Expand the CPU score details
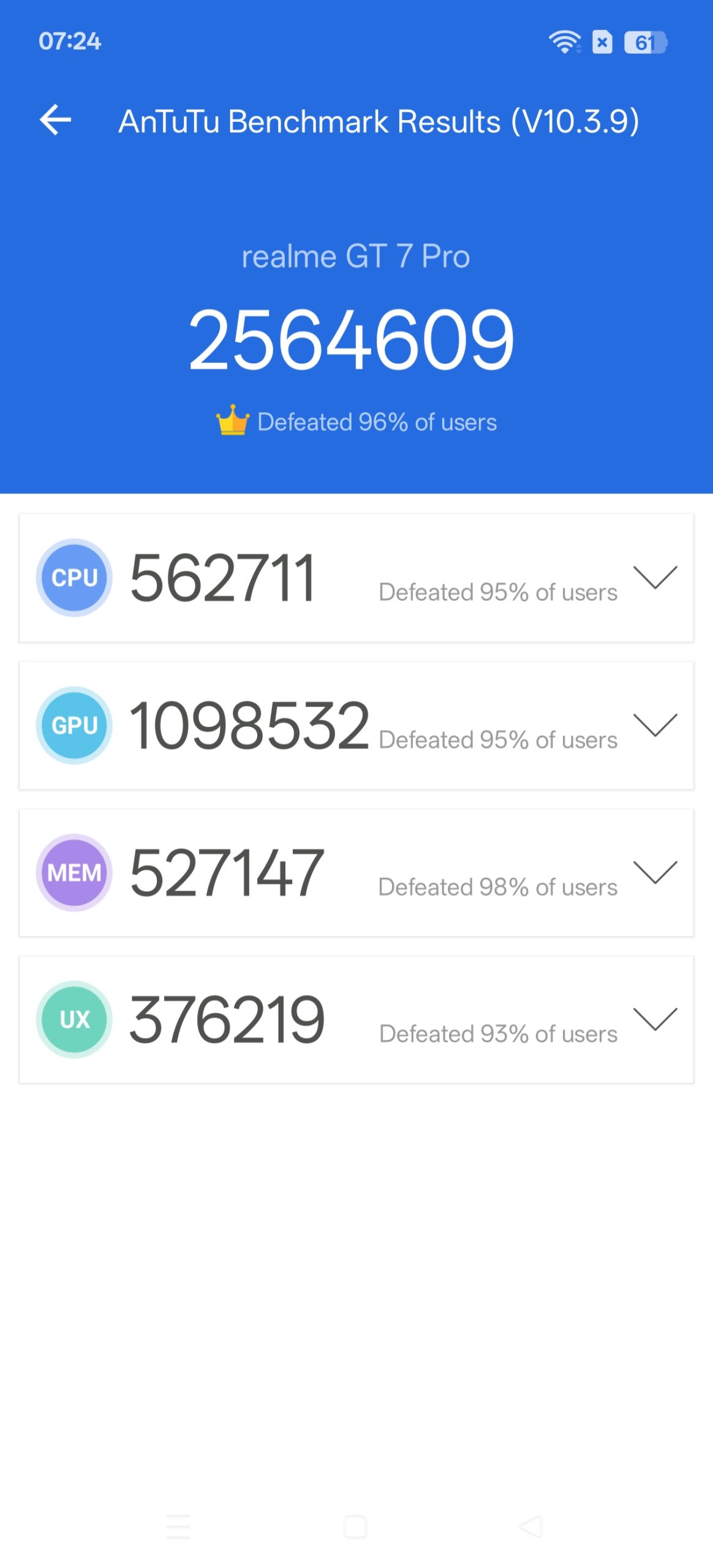The width and height of the screenshot is (713, 1568). tap(654, 578)
